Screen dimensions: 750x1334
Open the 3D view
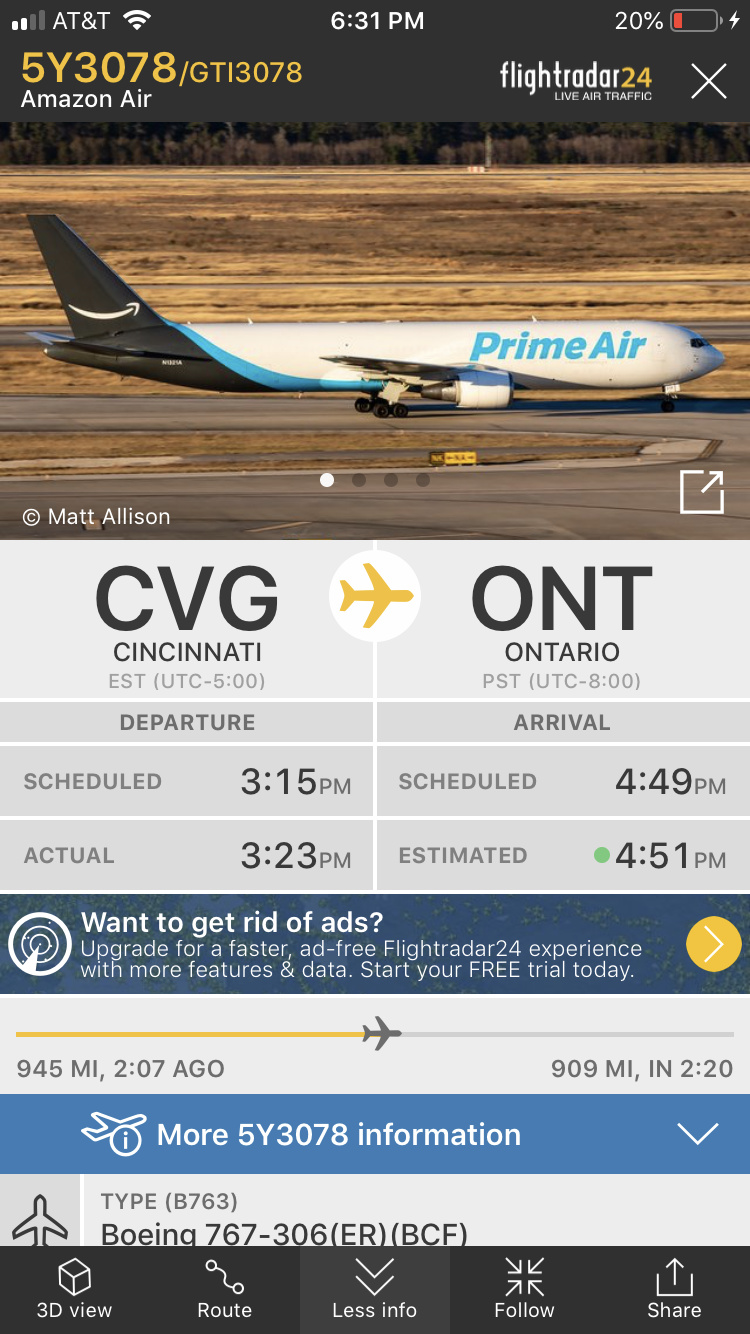pos(75,1290)
